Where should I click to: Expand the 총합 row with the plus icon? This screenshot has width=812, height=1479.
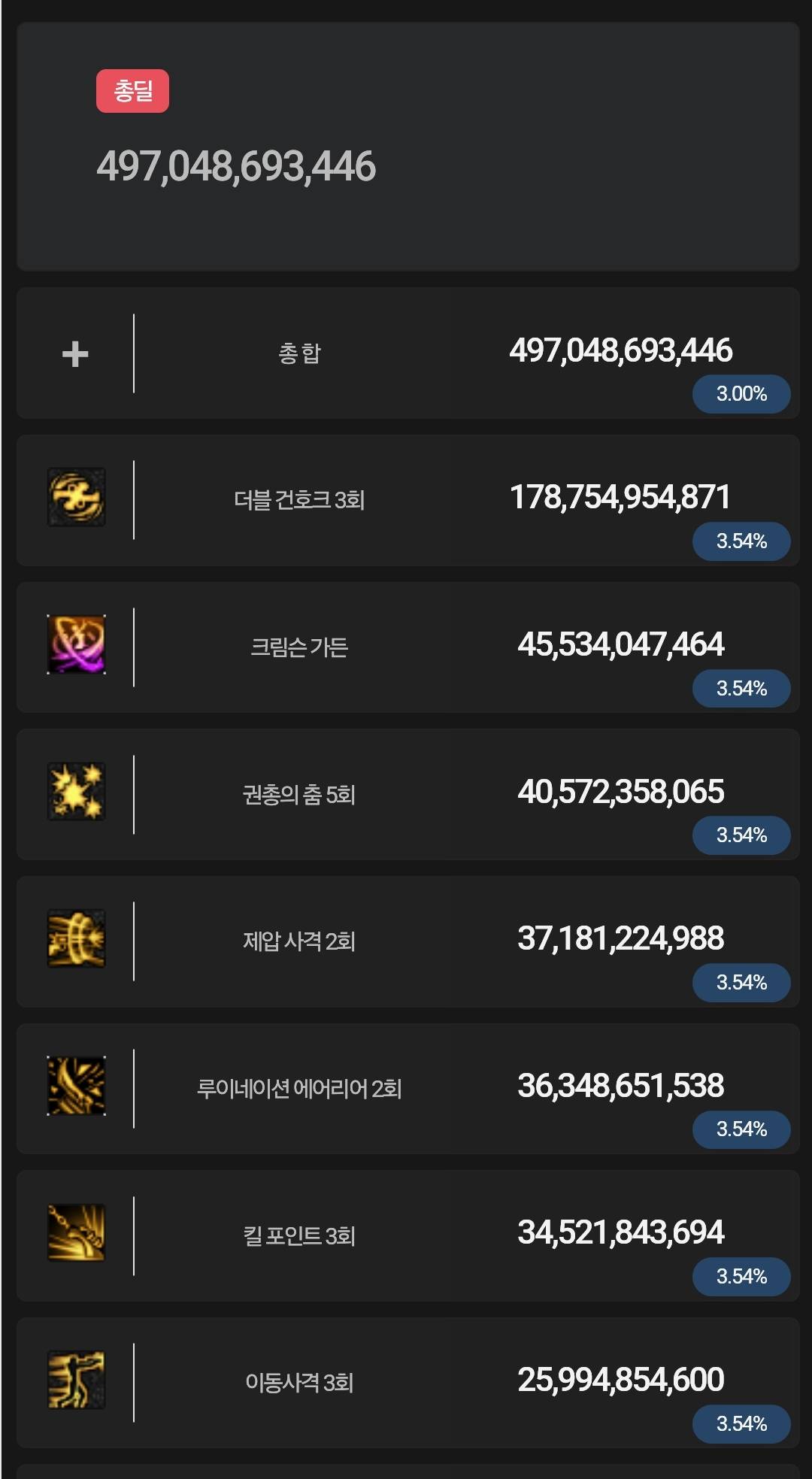(x=75, y=353)
